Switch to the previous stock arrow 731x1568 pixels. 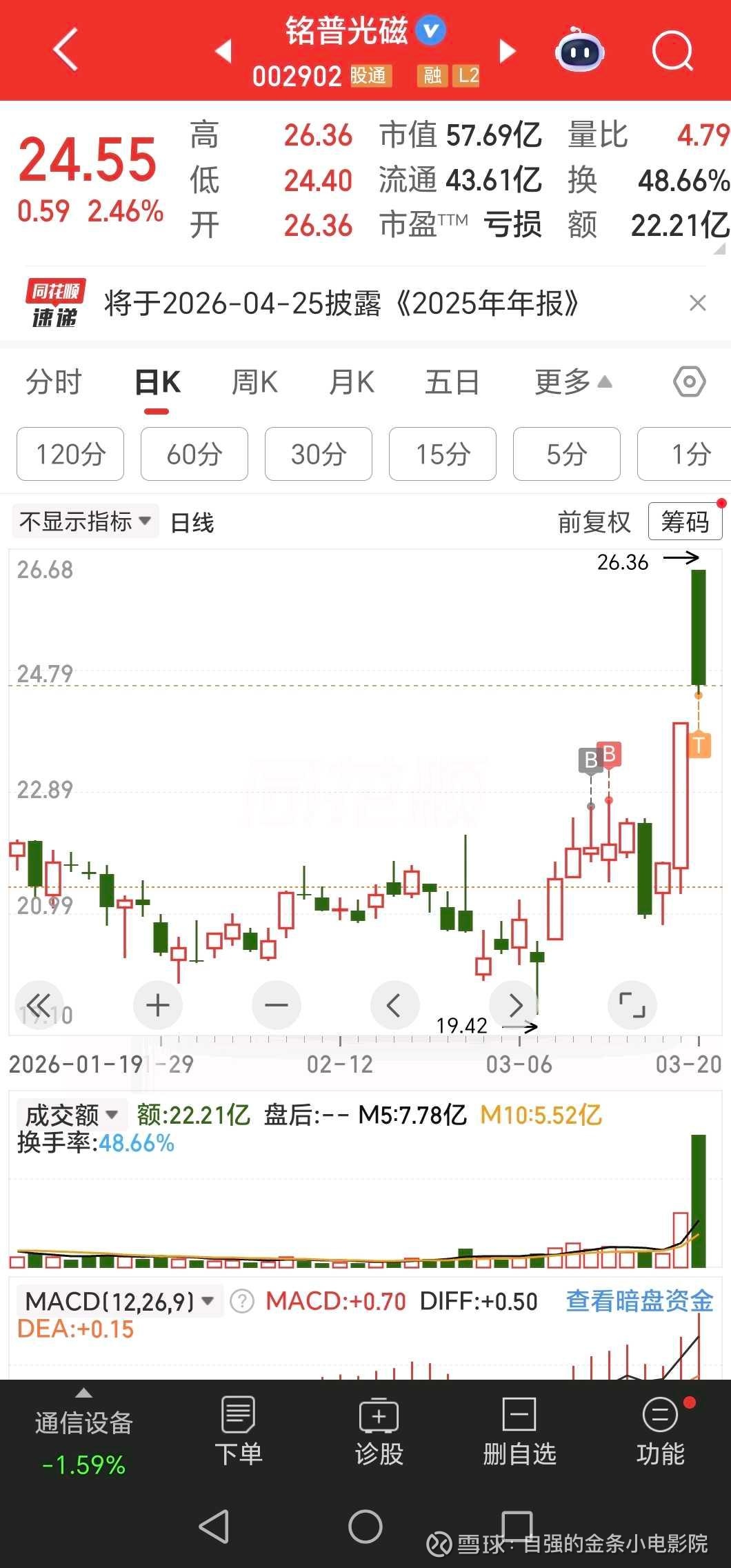point(223,50)
